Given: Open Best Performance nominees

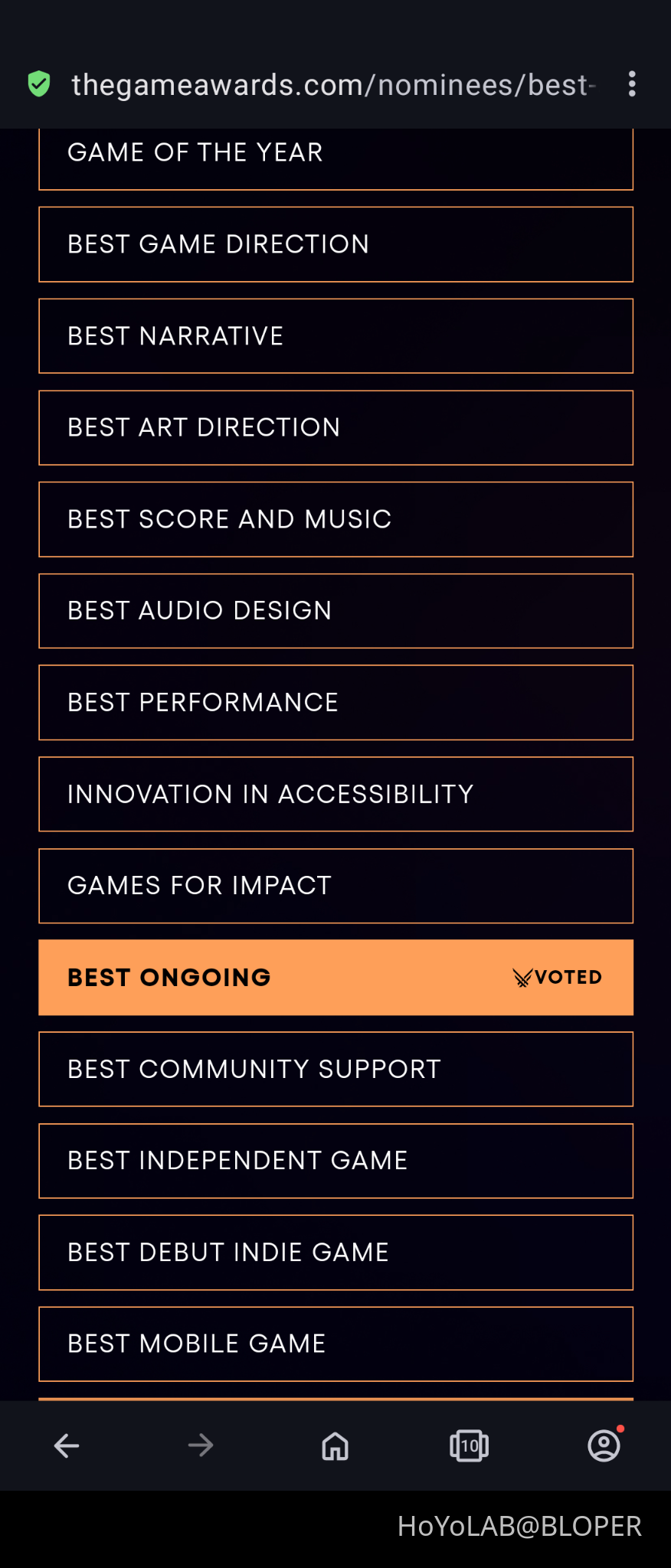Looking at the screenshot, I should coord(335,702).
